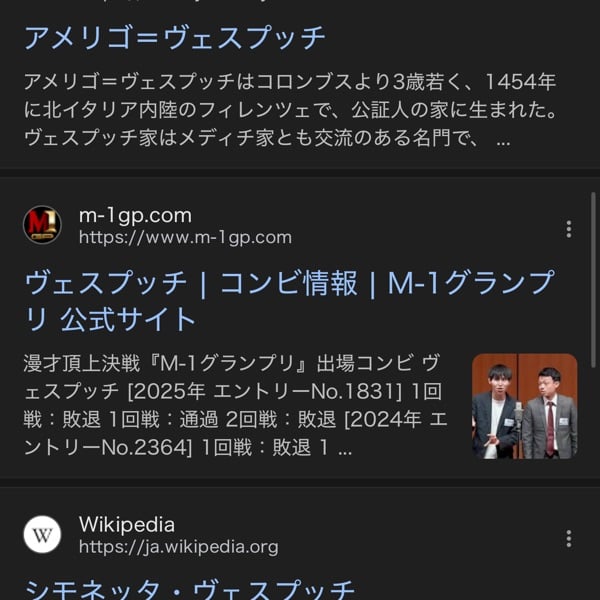Open the more options menu for the Wikipedia result
Image resolution: width=600 pixels, height=600 pixels.
568,538
